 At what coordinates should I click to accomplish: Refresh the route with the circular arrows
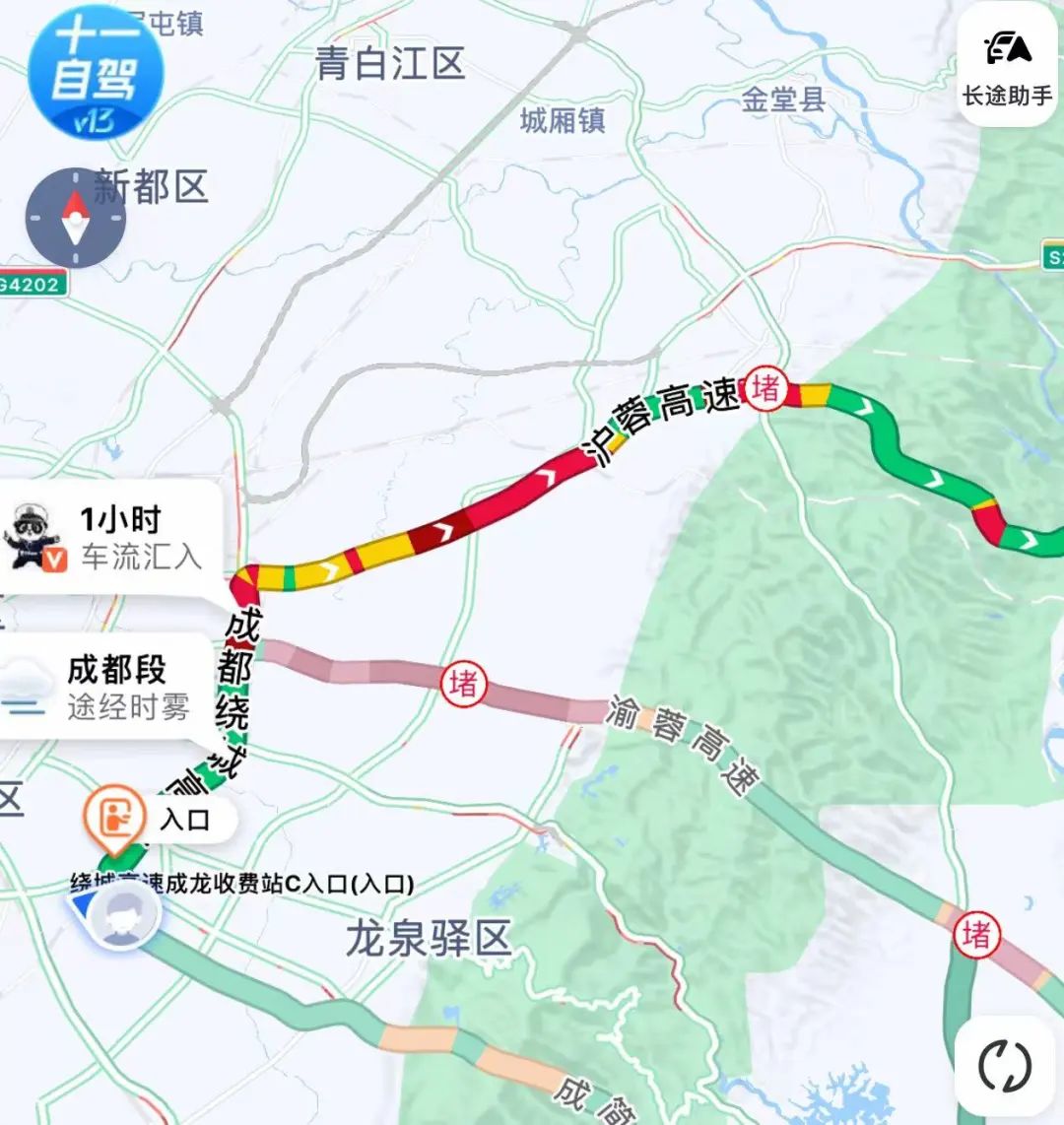click(1004, 1066)
